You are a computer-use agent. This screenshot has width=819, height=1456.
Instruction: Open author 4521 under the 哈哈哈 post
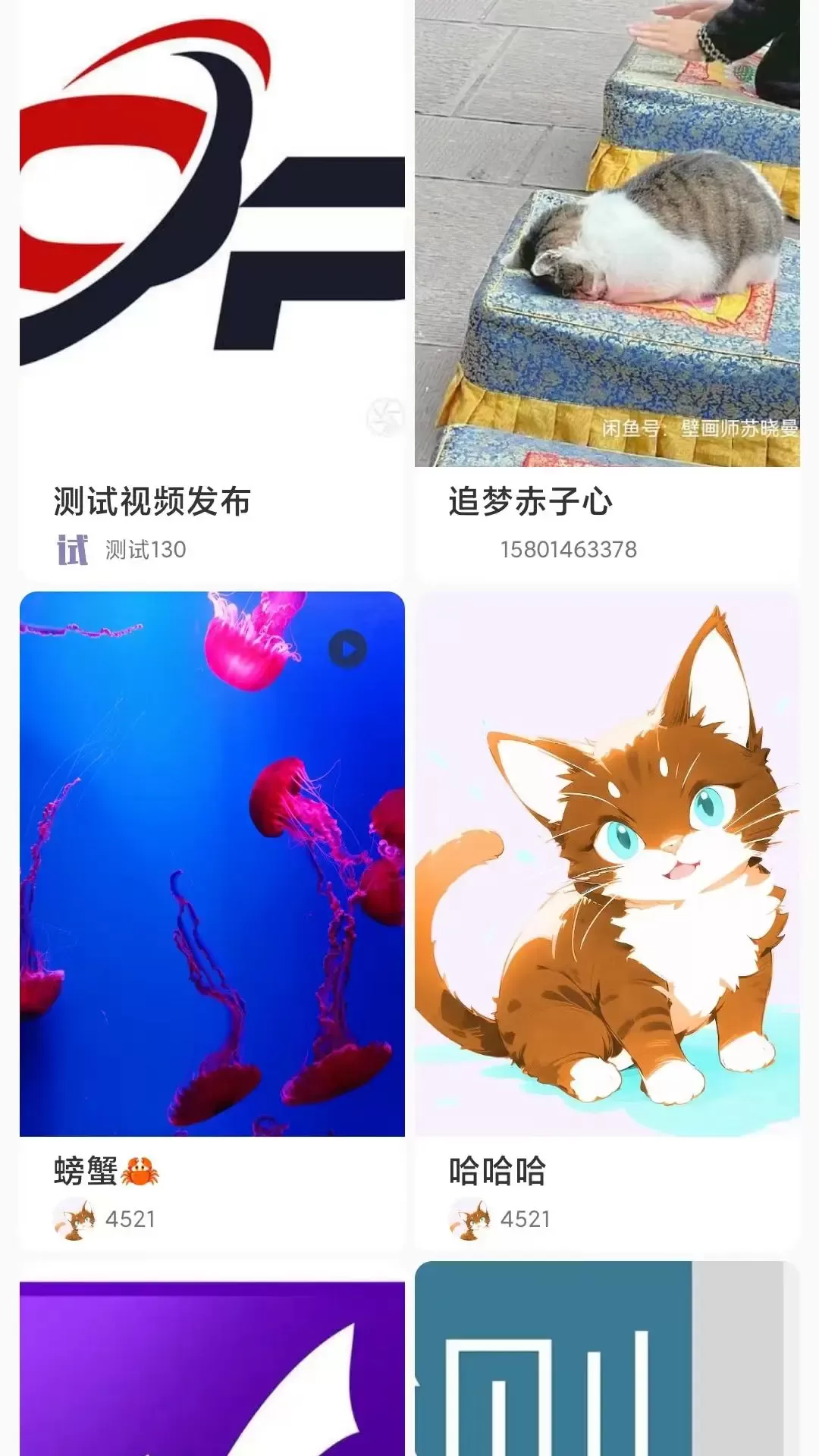click(500, 1219)
